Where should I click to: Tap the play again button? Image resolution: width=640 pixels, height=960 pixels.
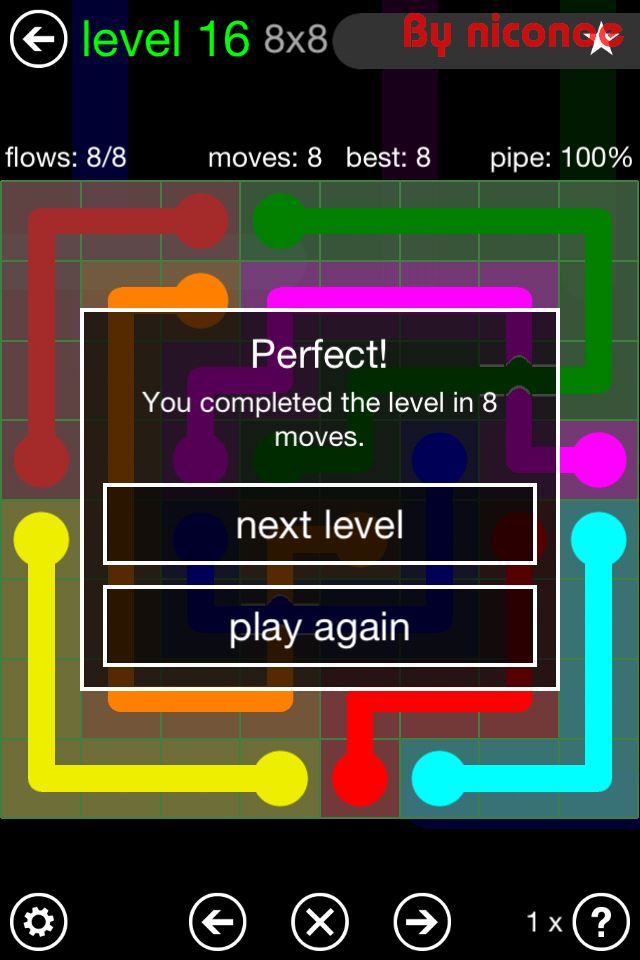(x=320, y=627)
